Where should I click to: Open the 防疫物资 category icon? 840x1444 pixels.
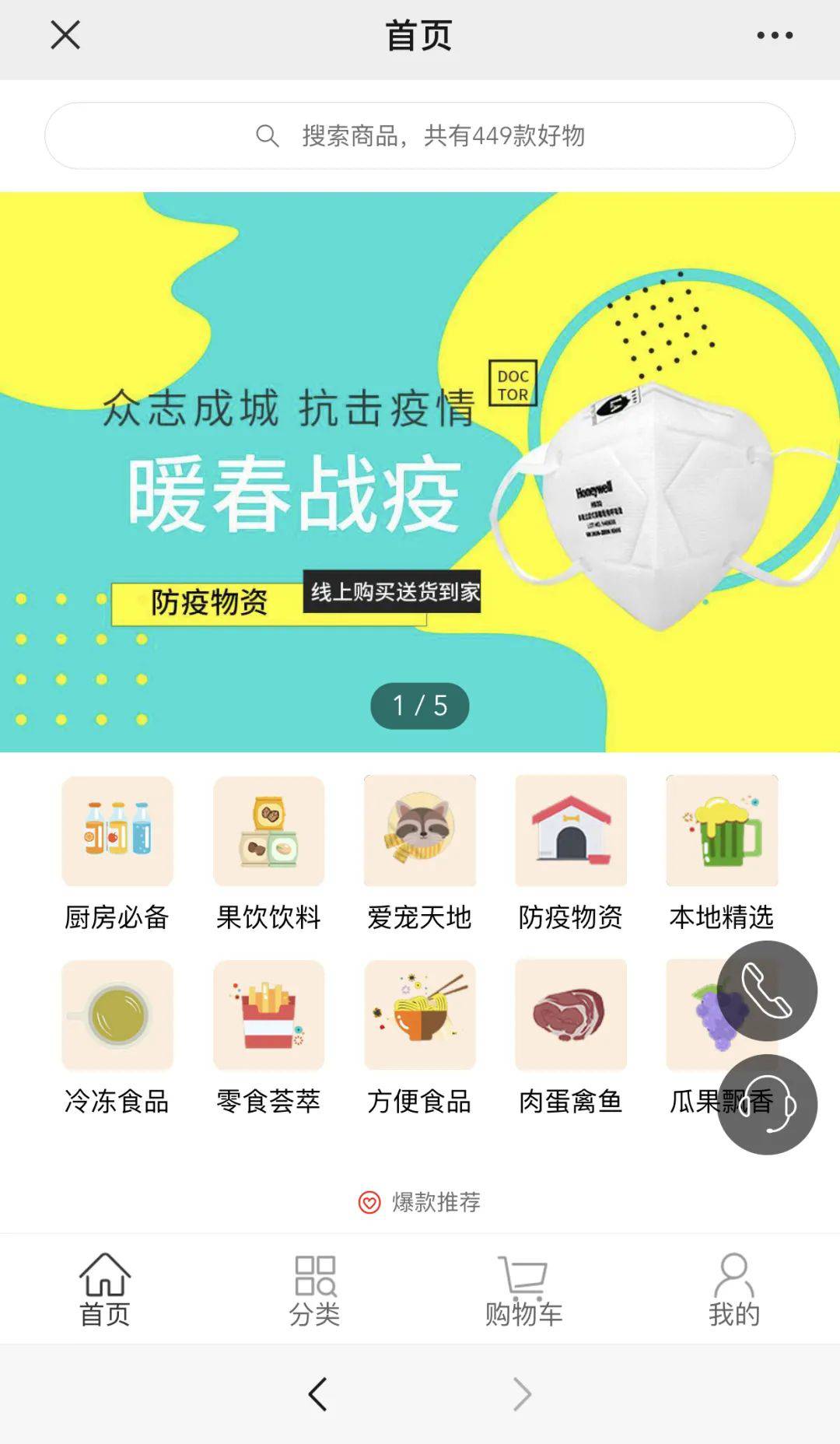[x=571, y=831]
